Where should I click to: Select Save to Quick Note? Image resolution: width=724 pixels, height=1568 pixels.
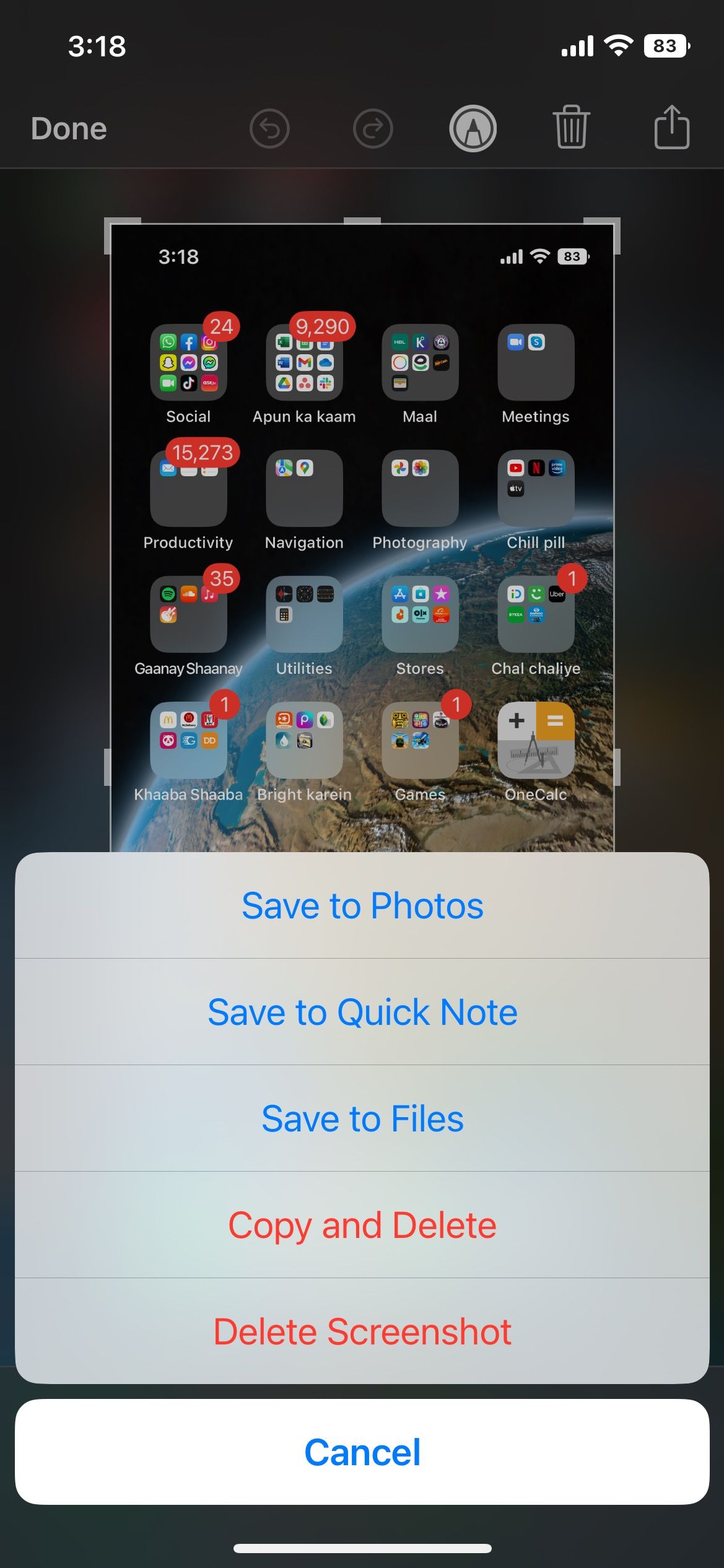[x=362, y=1012]
